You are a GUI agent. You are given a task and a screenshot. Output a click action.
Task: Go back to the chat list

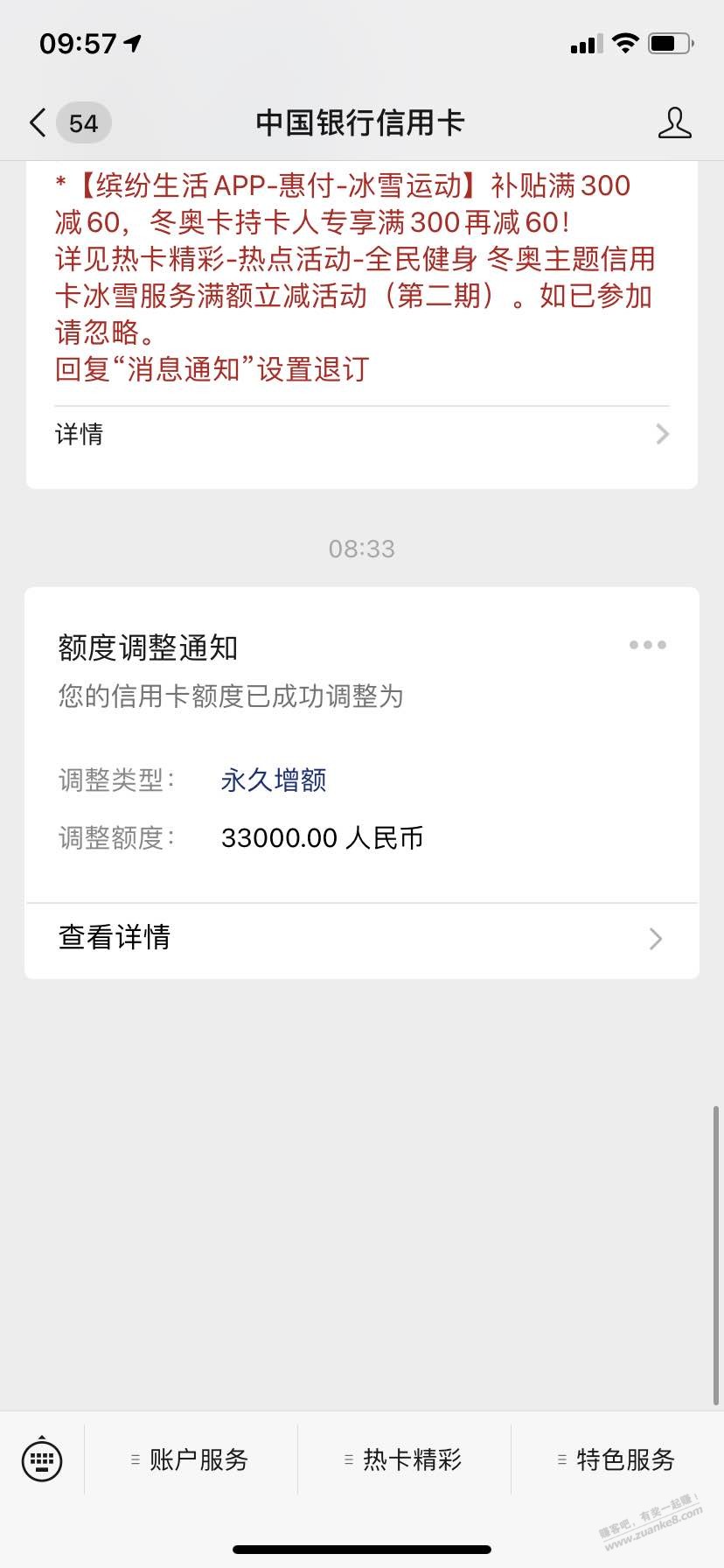point(69,123)
